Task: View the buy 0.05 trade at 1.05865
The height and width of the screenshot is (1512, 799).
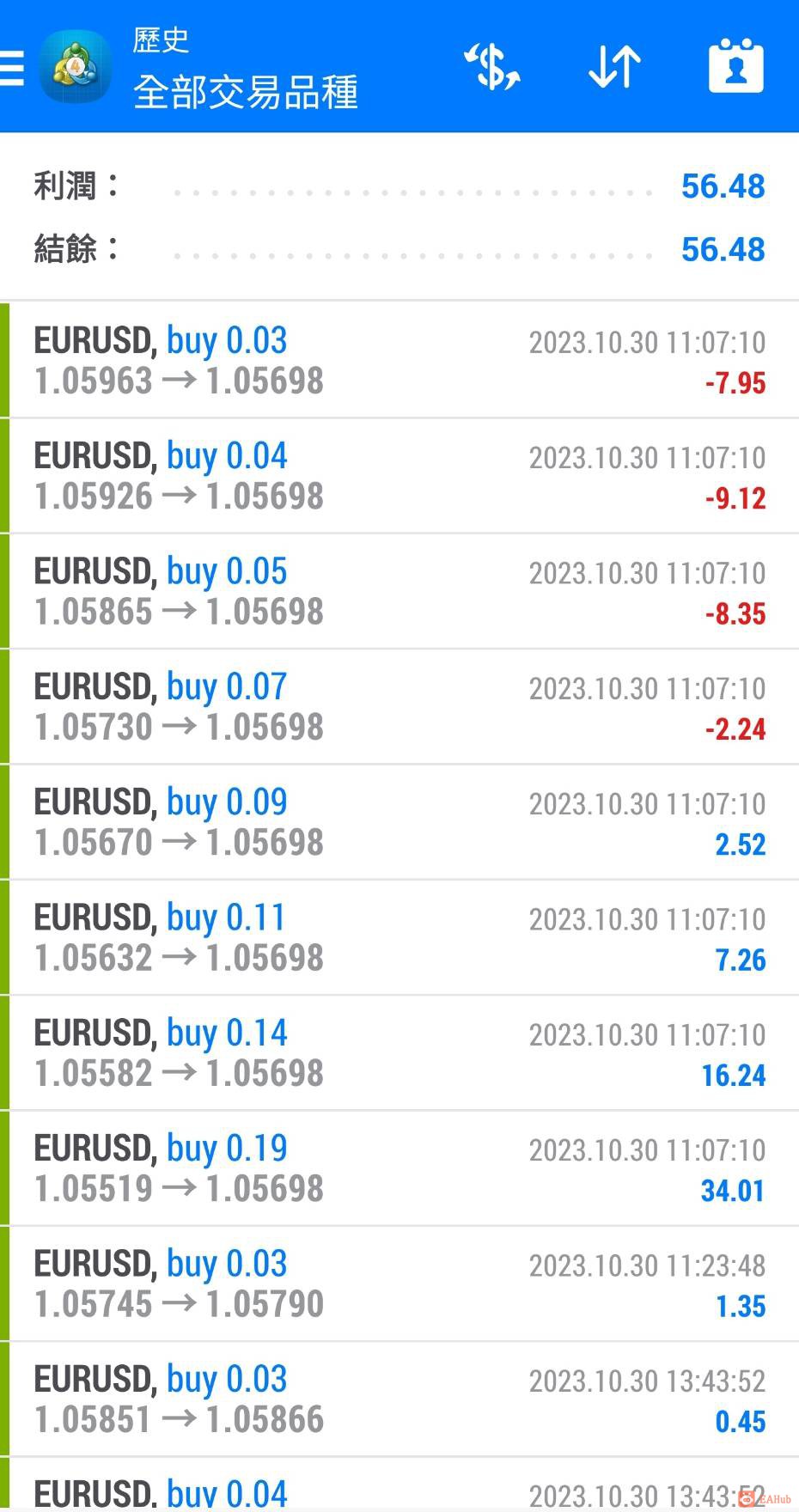Action: coord(399,591)
